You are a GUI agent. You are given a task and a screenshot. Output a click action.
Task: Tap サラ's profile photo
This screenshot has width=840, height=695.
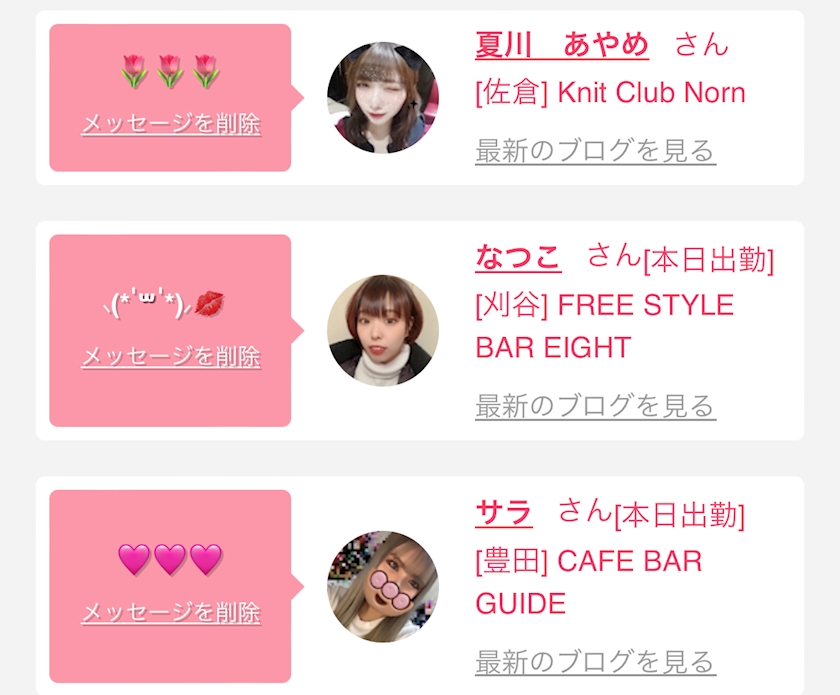pos(383,586)
